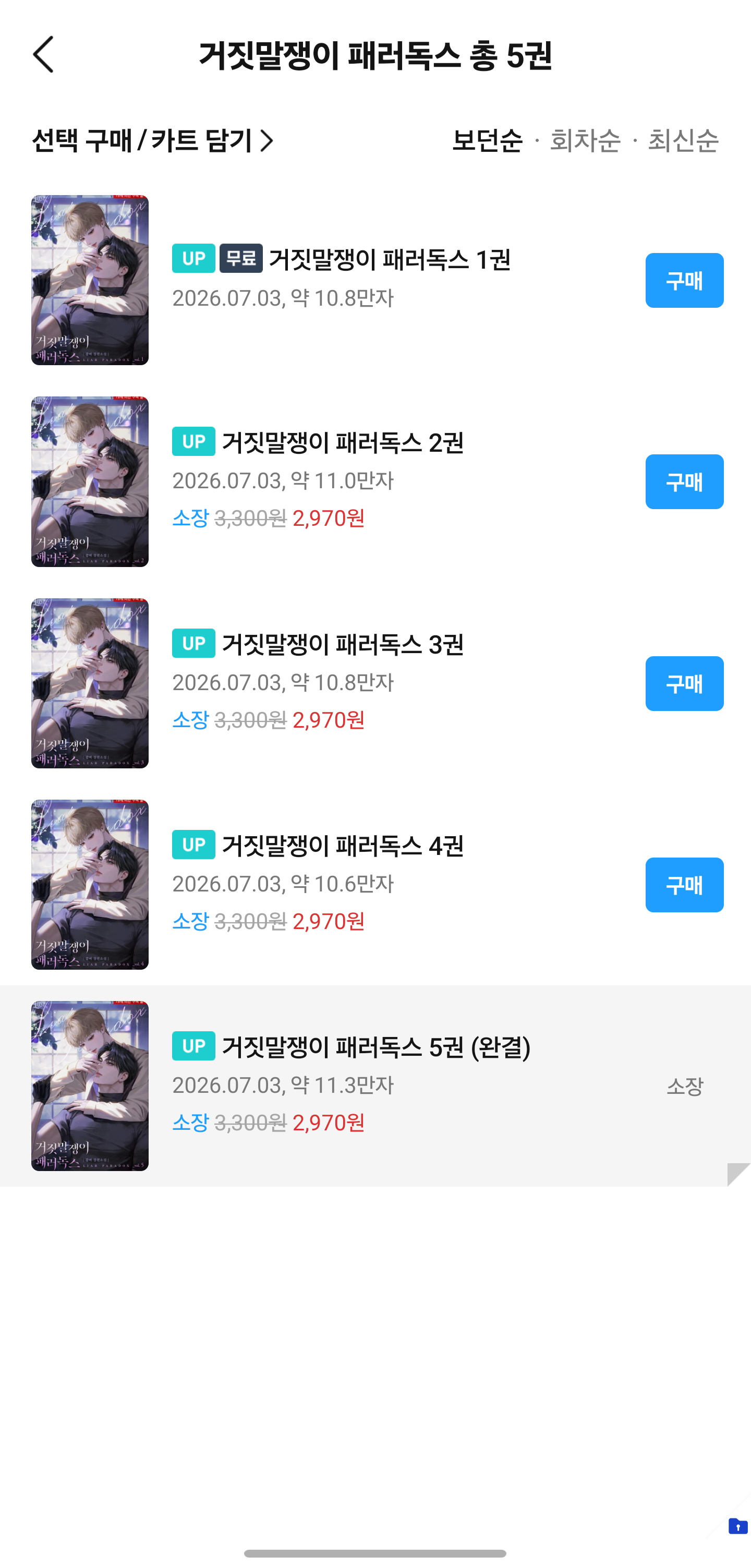Open 선택 구매 / 카트 담기

tap(153, 141)
